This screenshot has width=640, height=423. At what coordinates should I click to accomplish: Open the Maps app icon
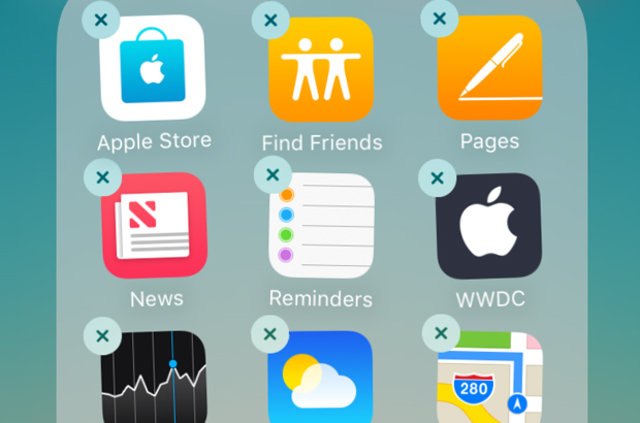[489, 380]
